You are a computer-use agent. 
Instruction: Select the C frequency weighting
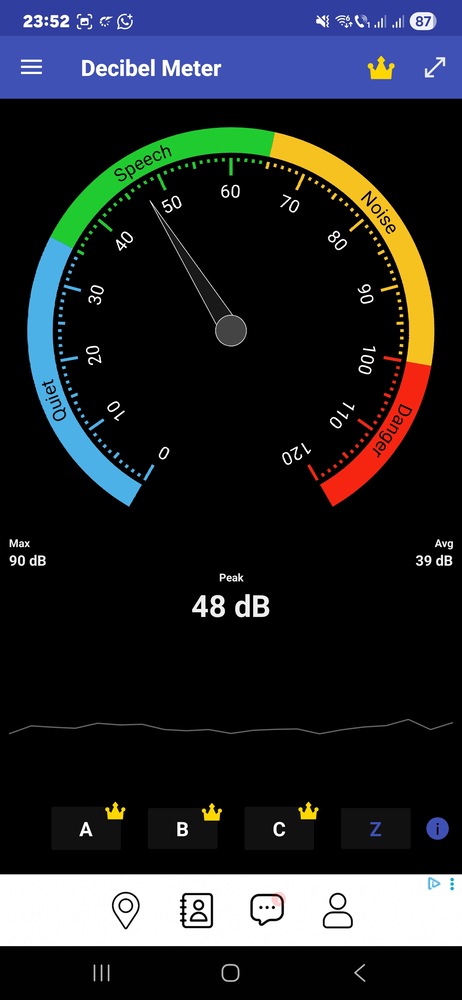point(279,828)
